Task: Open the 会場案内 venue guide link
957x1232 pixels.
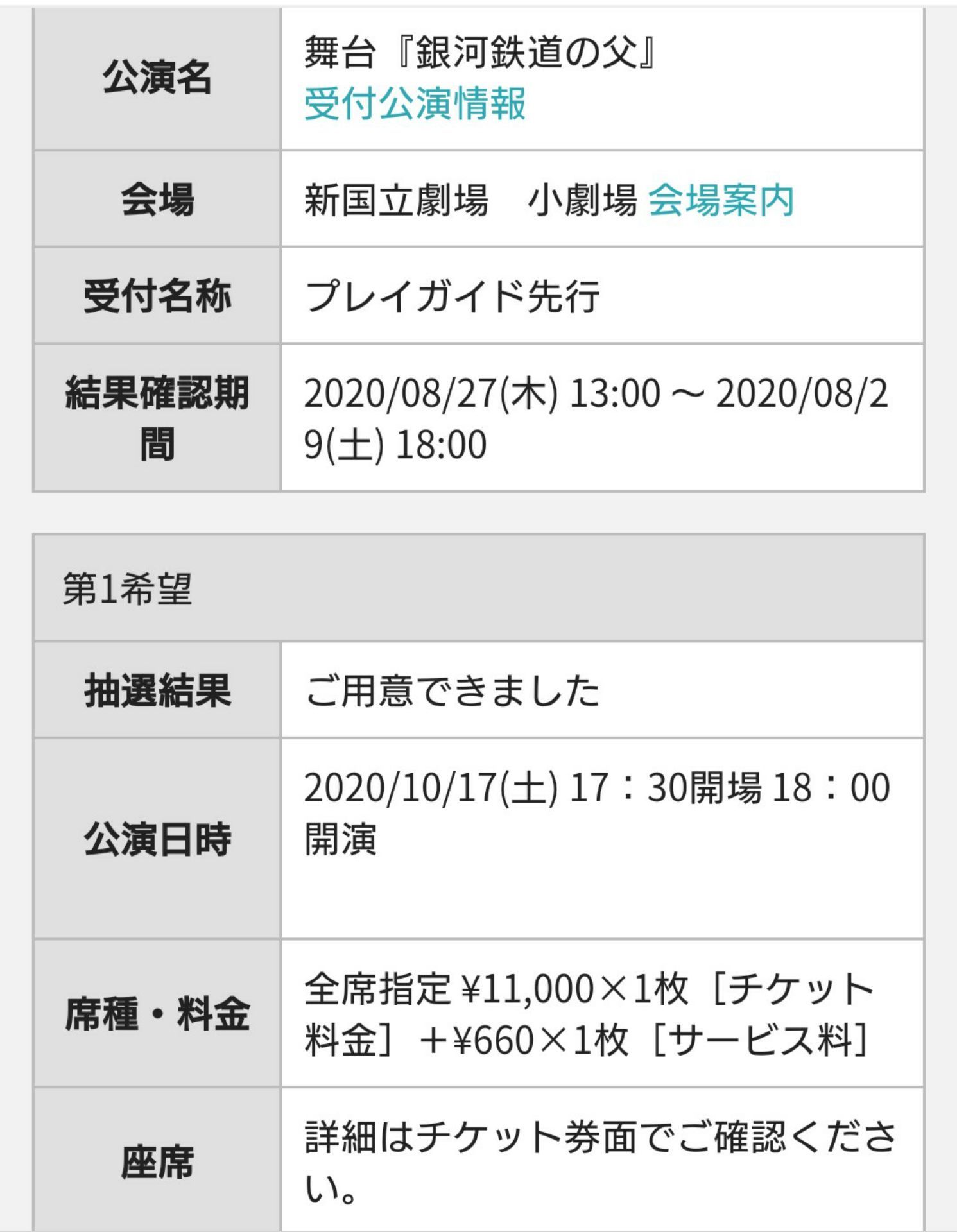Action: tap(721, 200)
